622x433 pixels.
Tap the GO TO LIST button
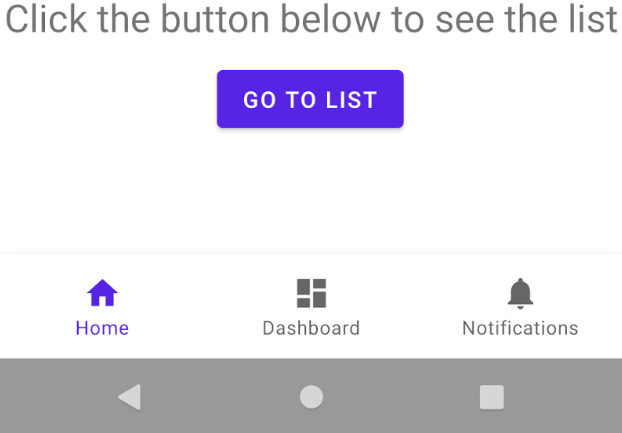tap(310, 99)
